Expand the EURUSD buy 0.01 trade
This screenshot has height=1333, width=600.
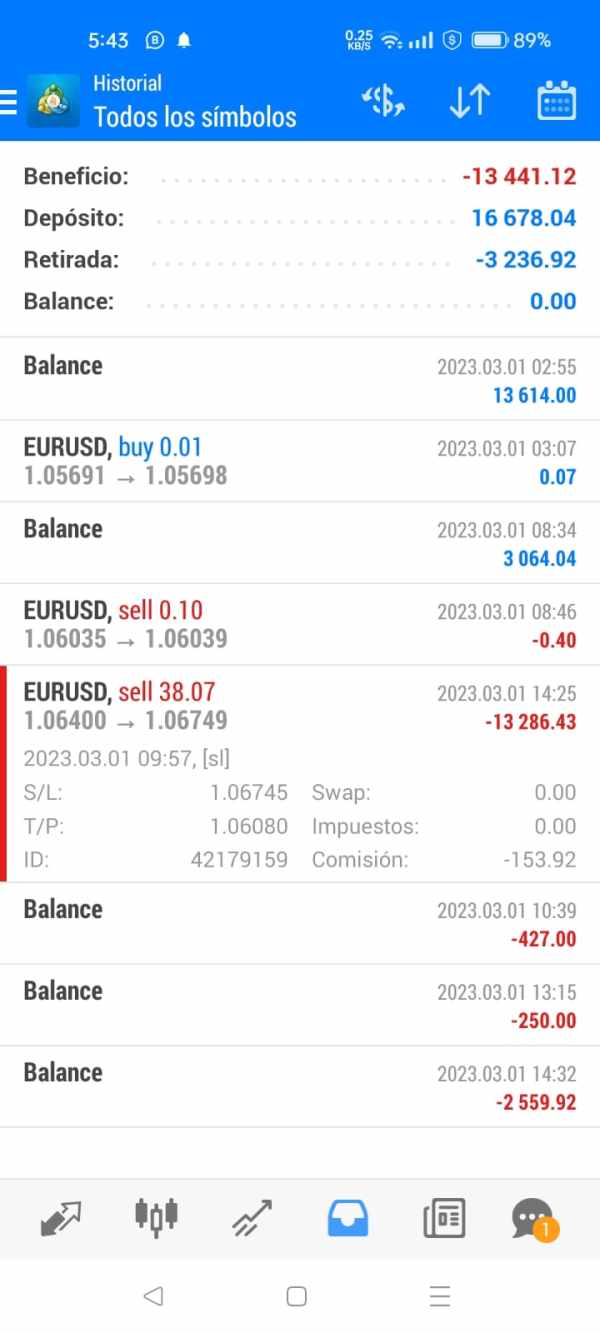[x=300, y=461]
